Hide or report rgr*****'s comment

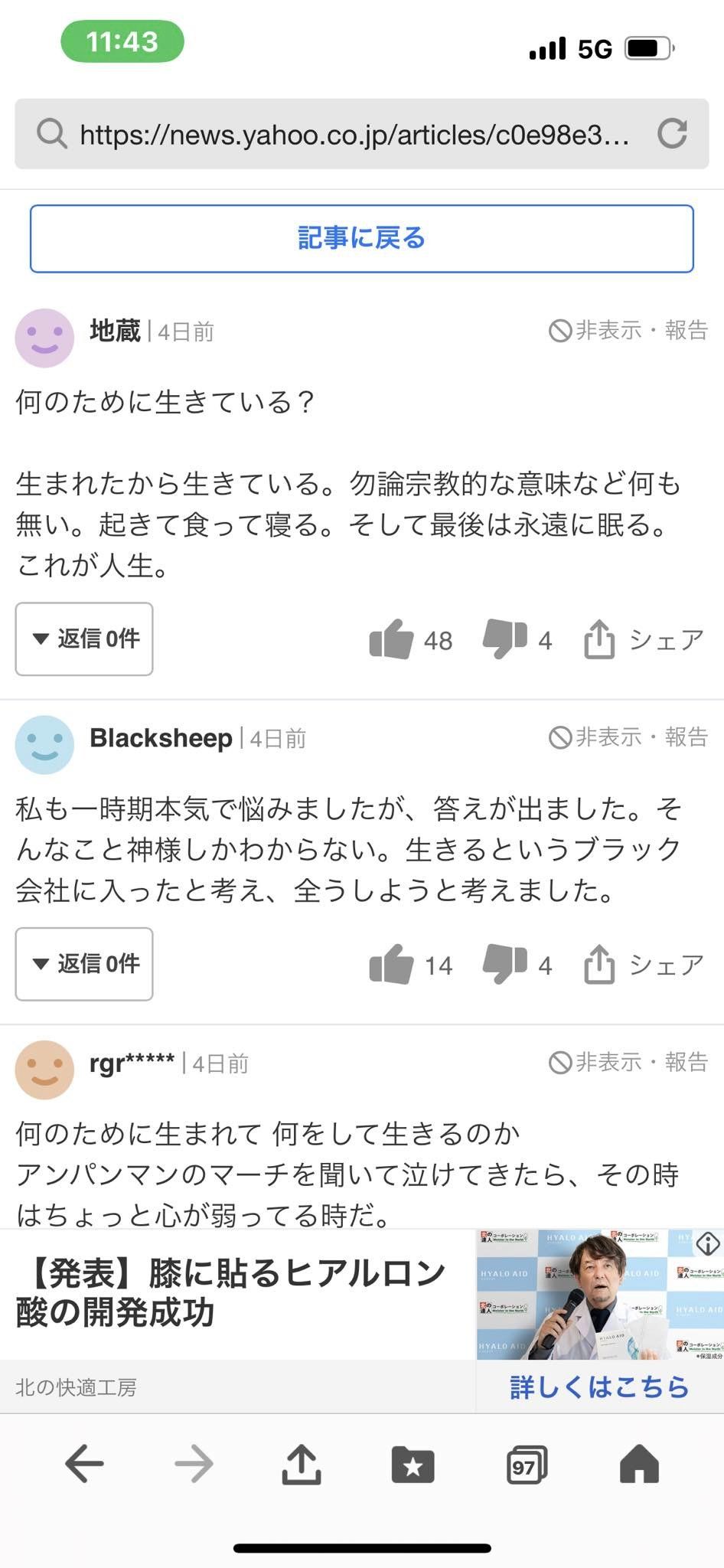pos(628,1063)
